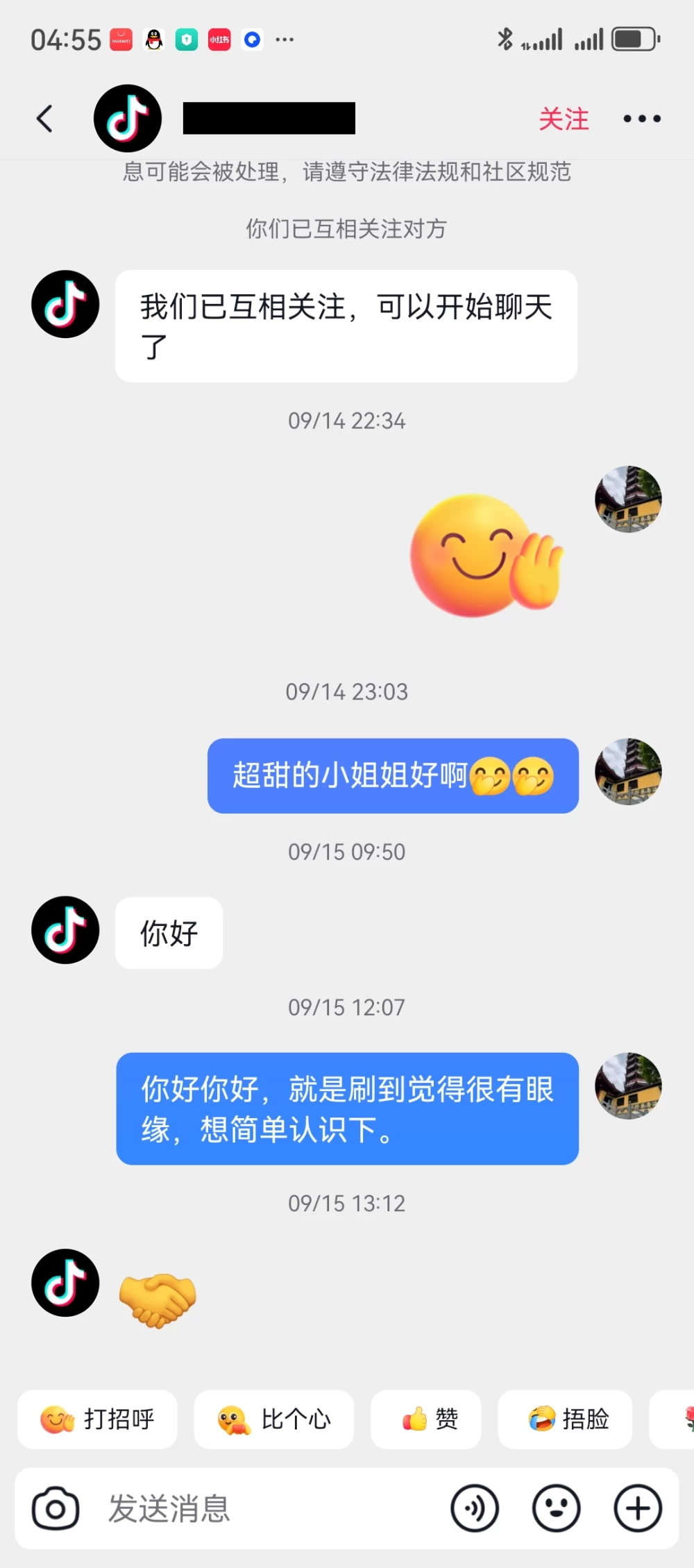Open the camera icon in message bar

pos(56,1508)
